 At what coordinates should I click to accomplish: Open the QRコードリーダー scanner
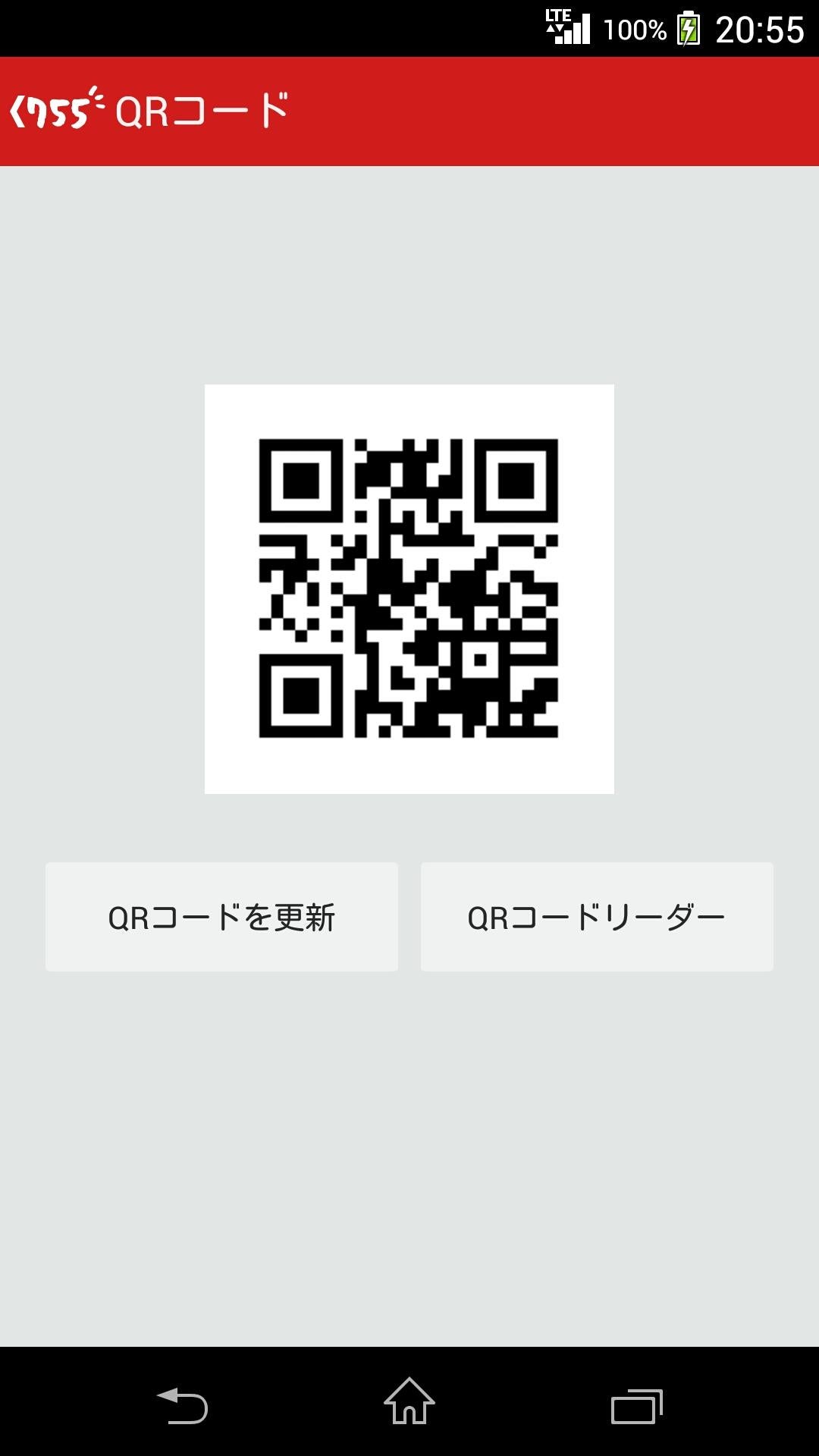[596, 916]
